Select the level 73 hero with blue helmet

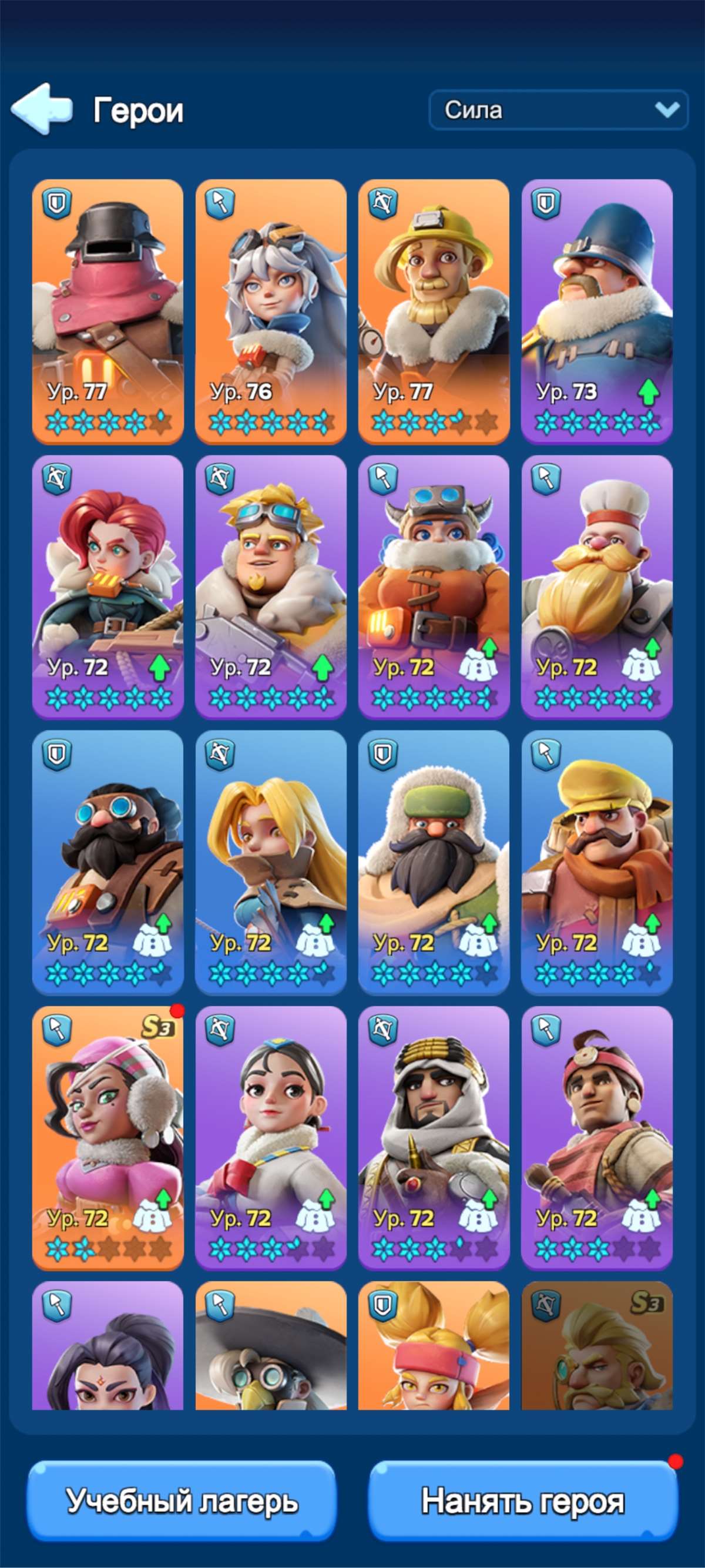pos(597,311)
